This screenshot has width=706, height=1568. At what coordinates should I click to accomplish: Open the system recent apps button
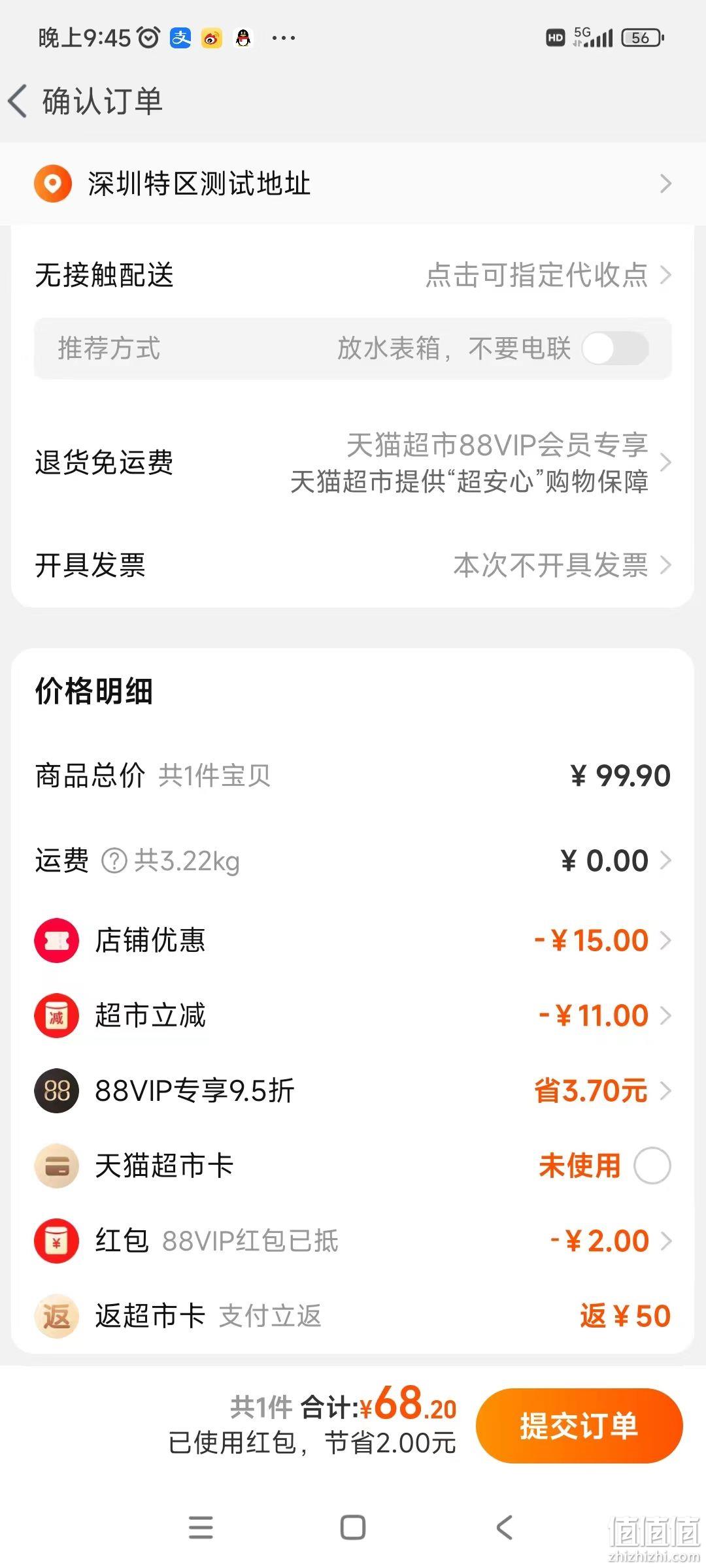click(x=201, y=1527)
